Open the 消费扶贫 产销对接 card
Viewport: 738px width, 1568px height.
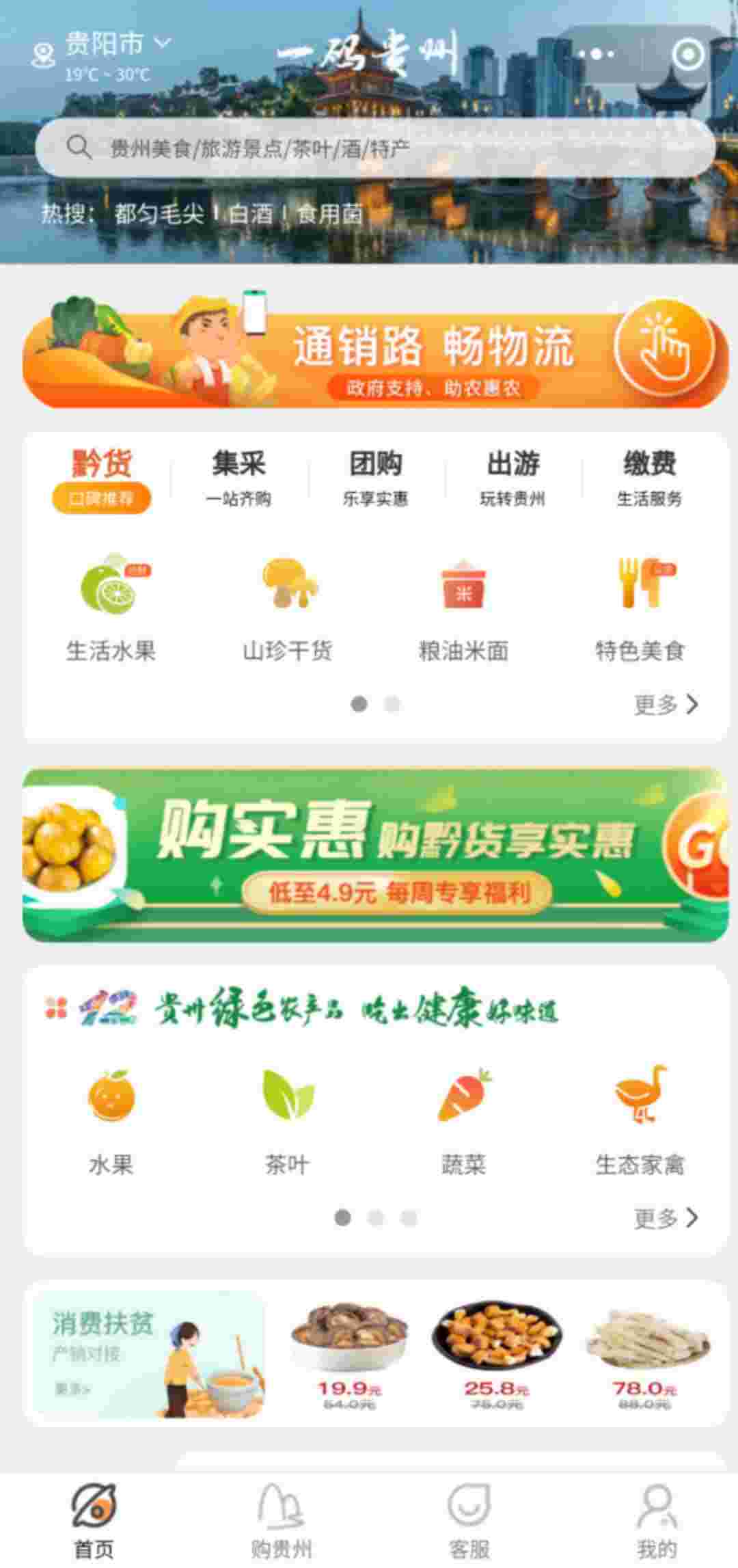point(148,1354)
